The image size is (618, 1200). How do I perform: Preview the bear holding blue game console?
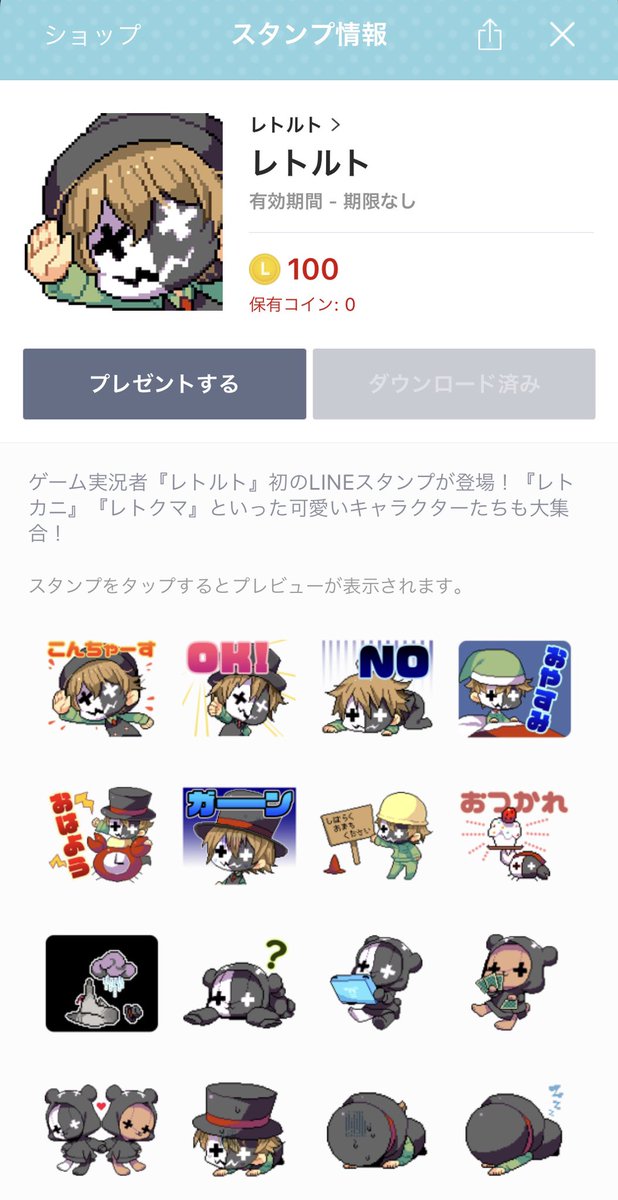[376, 983]
